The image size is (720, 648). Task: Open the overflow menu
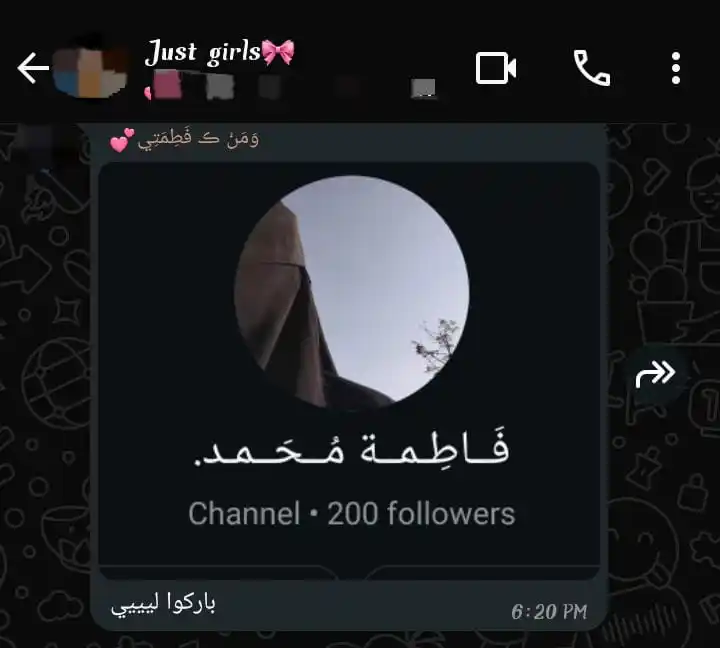pos(676,68)
